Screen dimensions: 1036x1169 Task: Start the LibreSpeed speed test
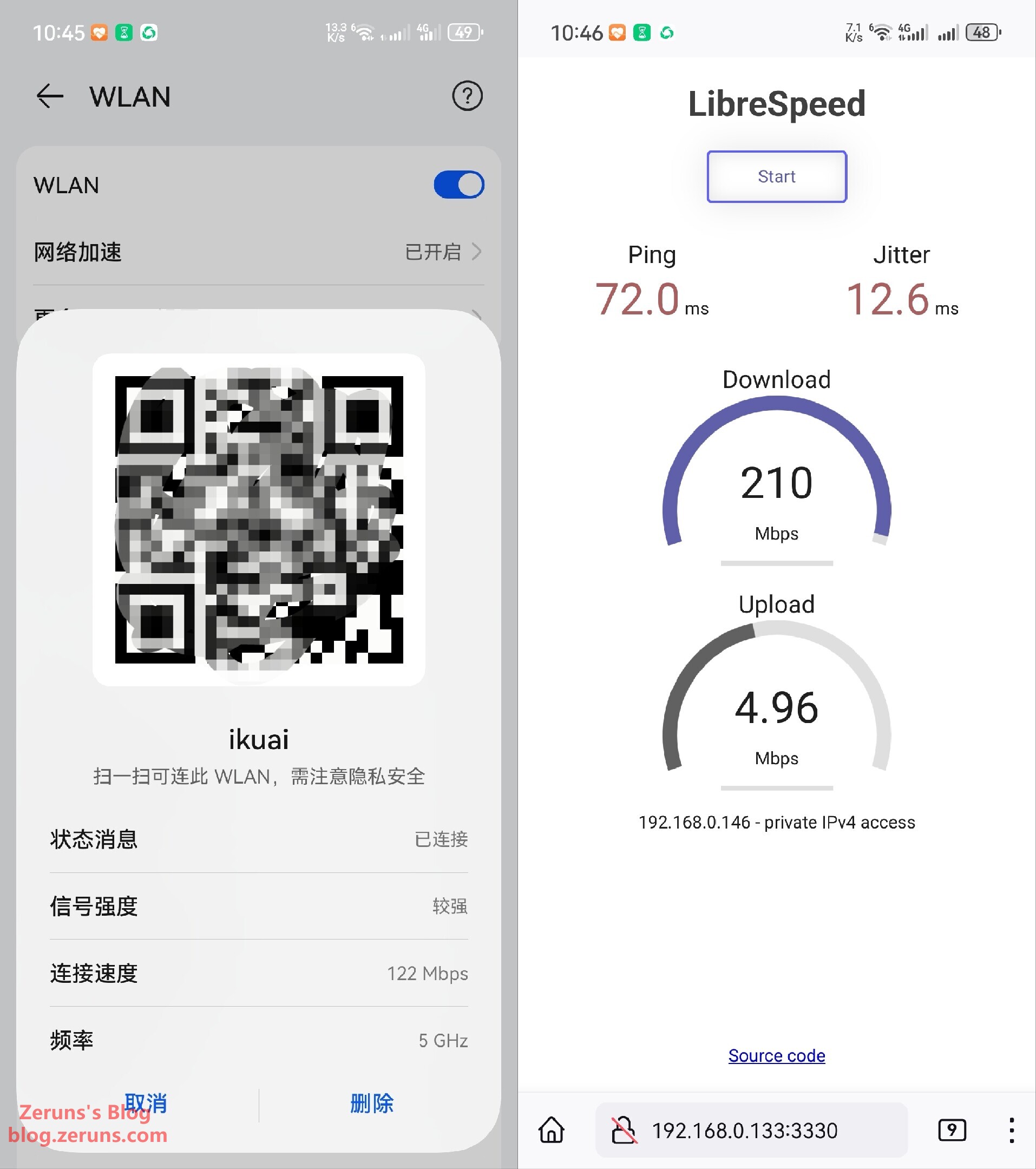click(776, 177)
